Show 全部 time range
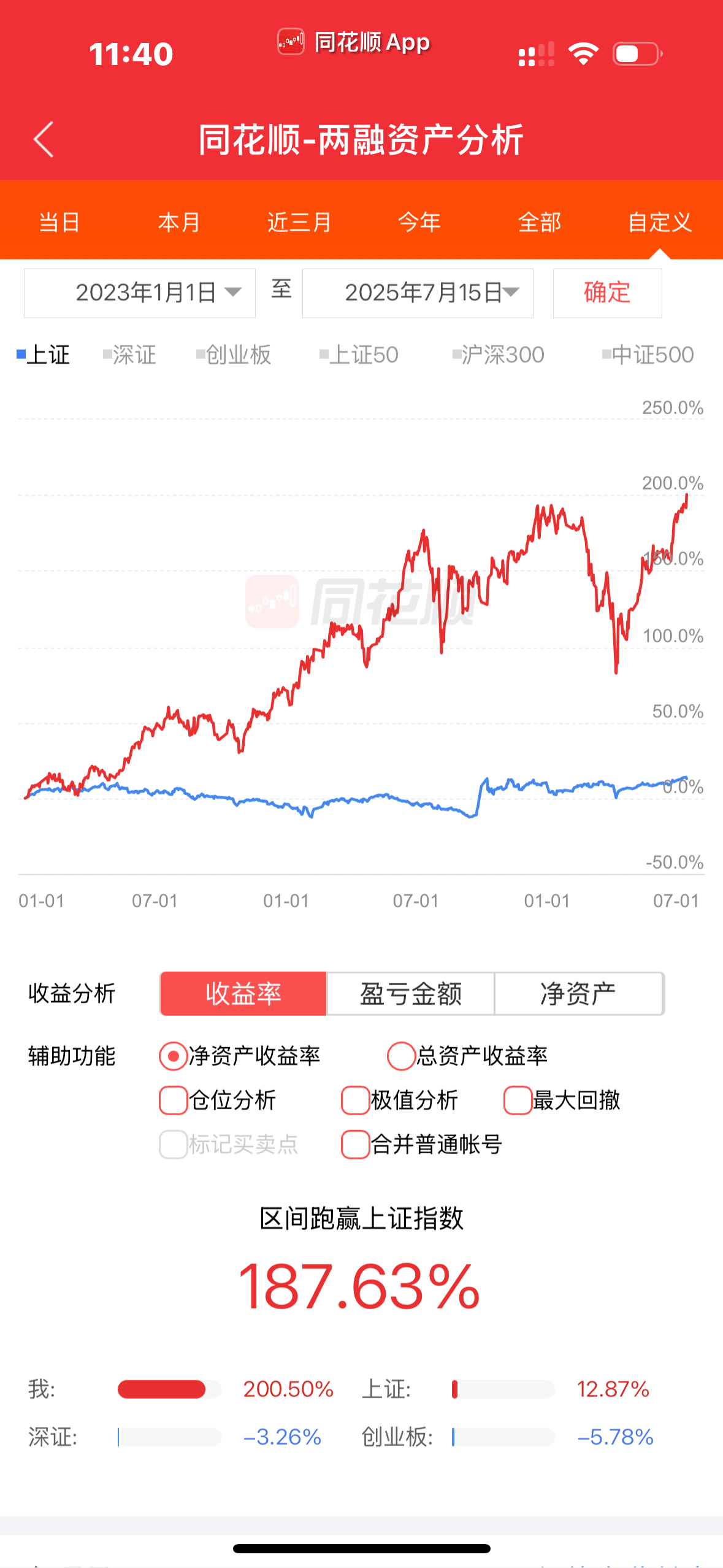This screenshot has width=723, height=1568. coord(540,221)
